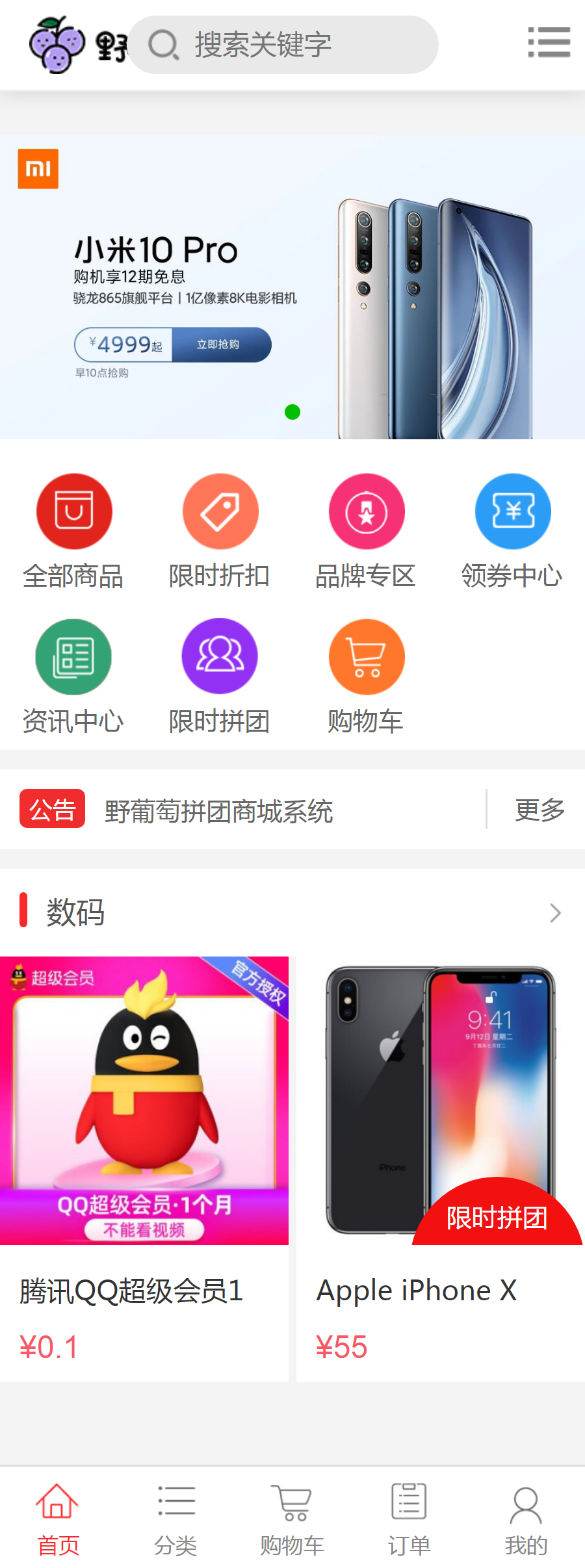Tap 更多 for more announcements
This screenshot has width=585, height=1568.
(x=539, y=810)
